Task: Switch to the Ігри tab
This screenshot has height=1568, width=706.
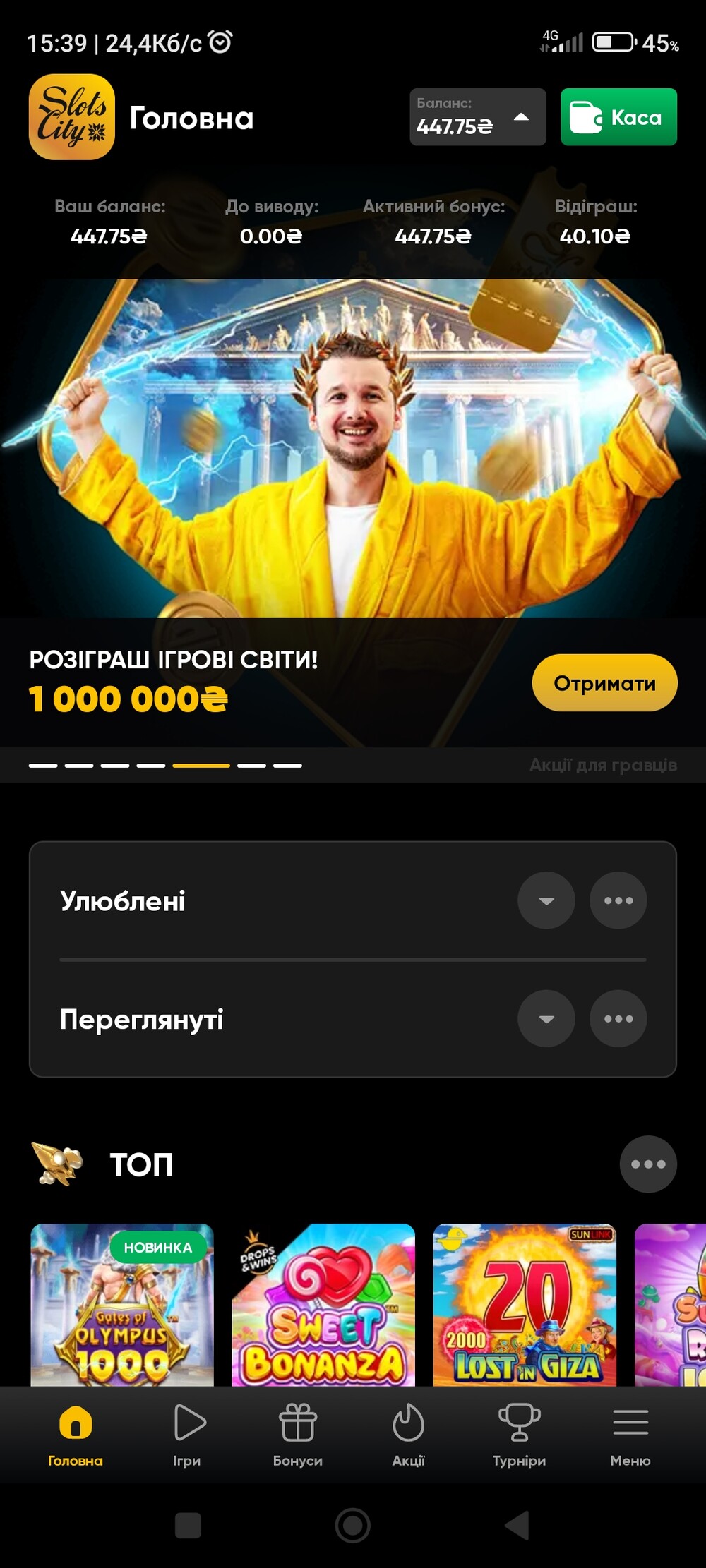Action: coord(187,1436)
